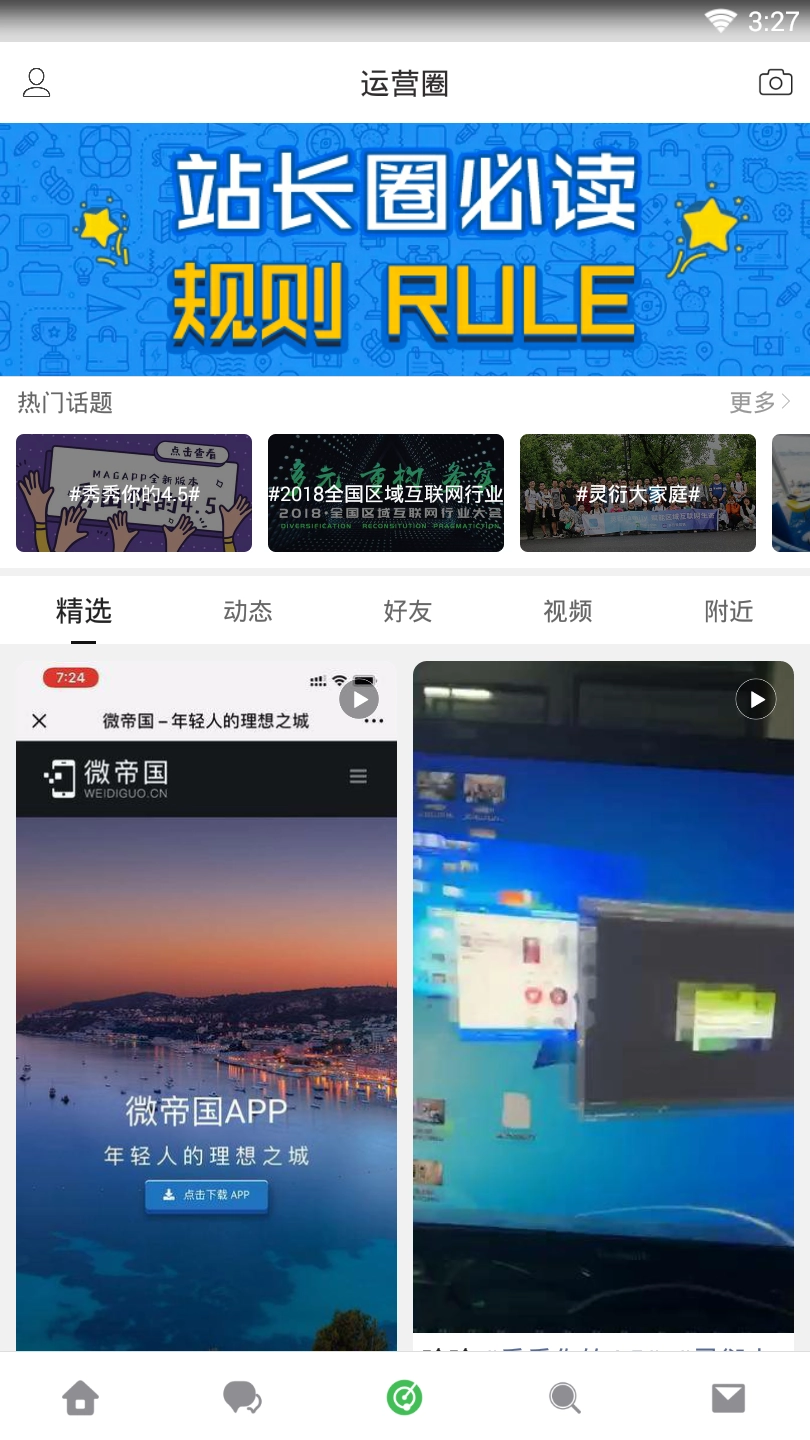Play the computer screen video post
The width and height of the screenshot is (810, 1440).
[756, 699]
